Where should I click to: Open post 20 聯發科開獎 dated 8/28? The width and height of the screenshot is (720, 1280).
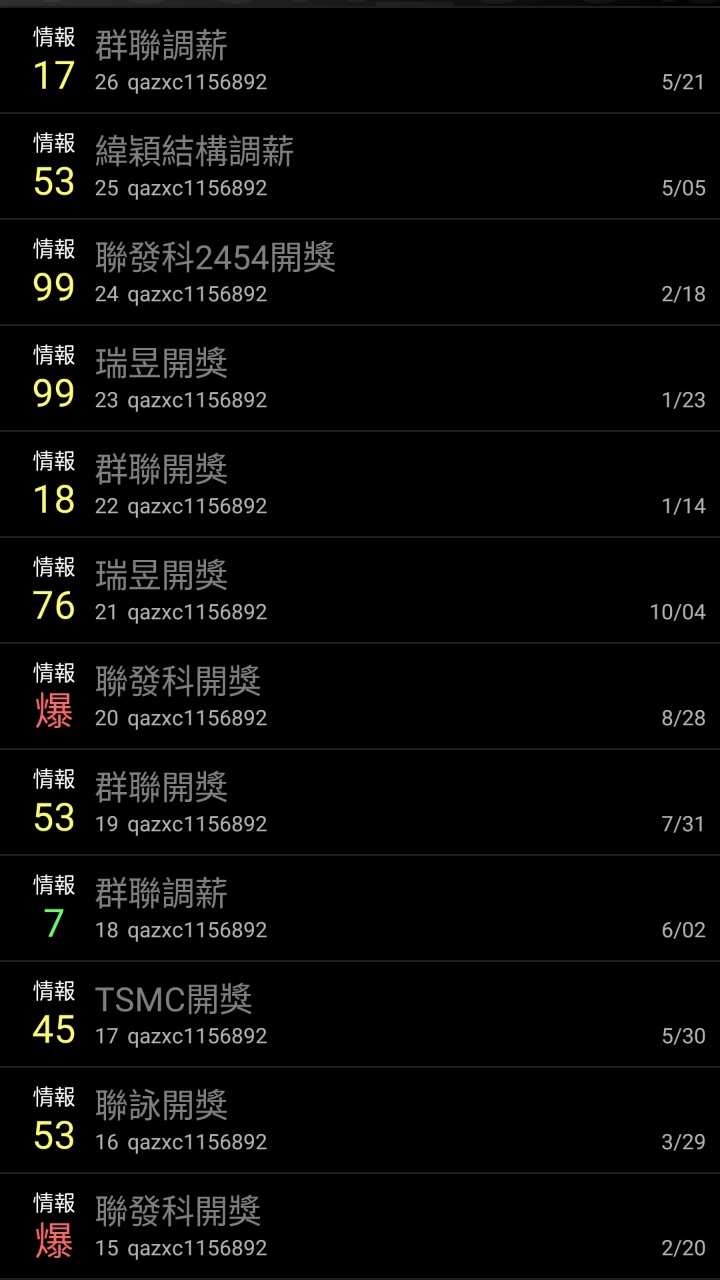point(360,697)
